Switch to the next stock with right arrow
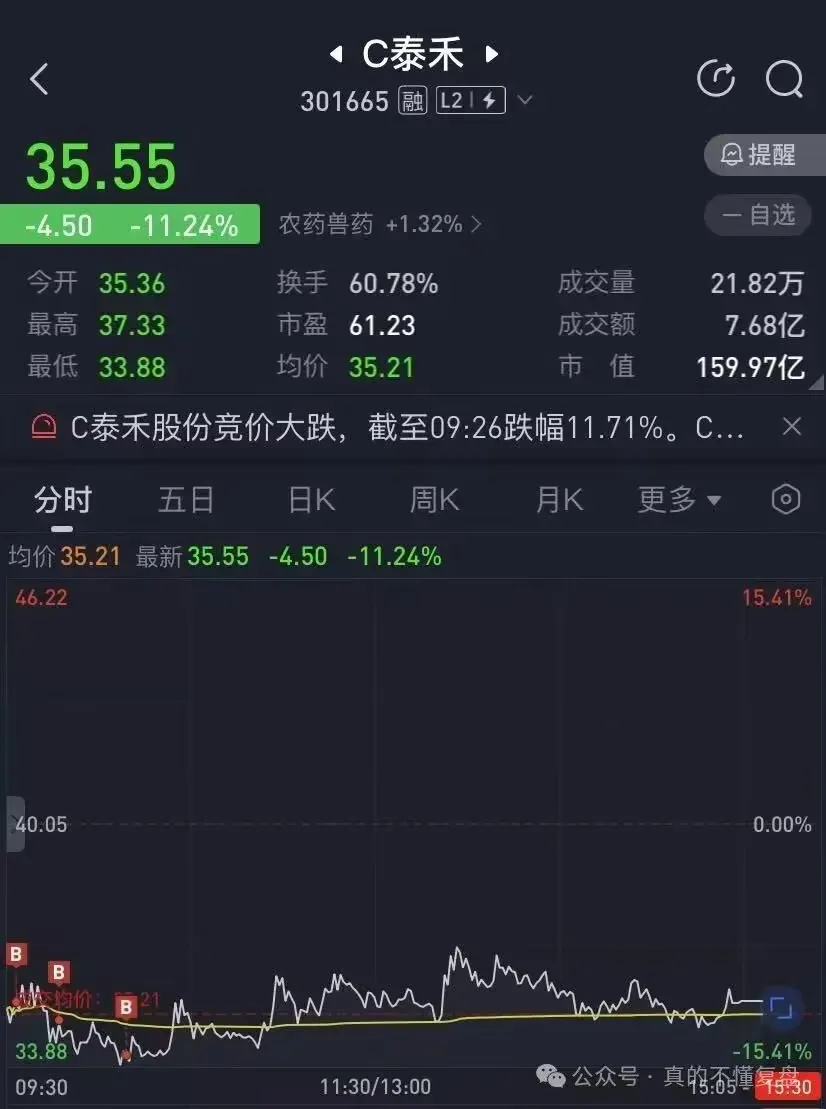The image size is (826, 1109). click(491, 54)
